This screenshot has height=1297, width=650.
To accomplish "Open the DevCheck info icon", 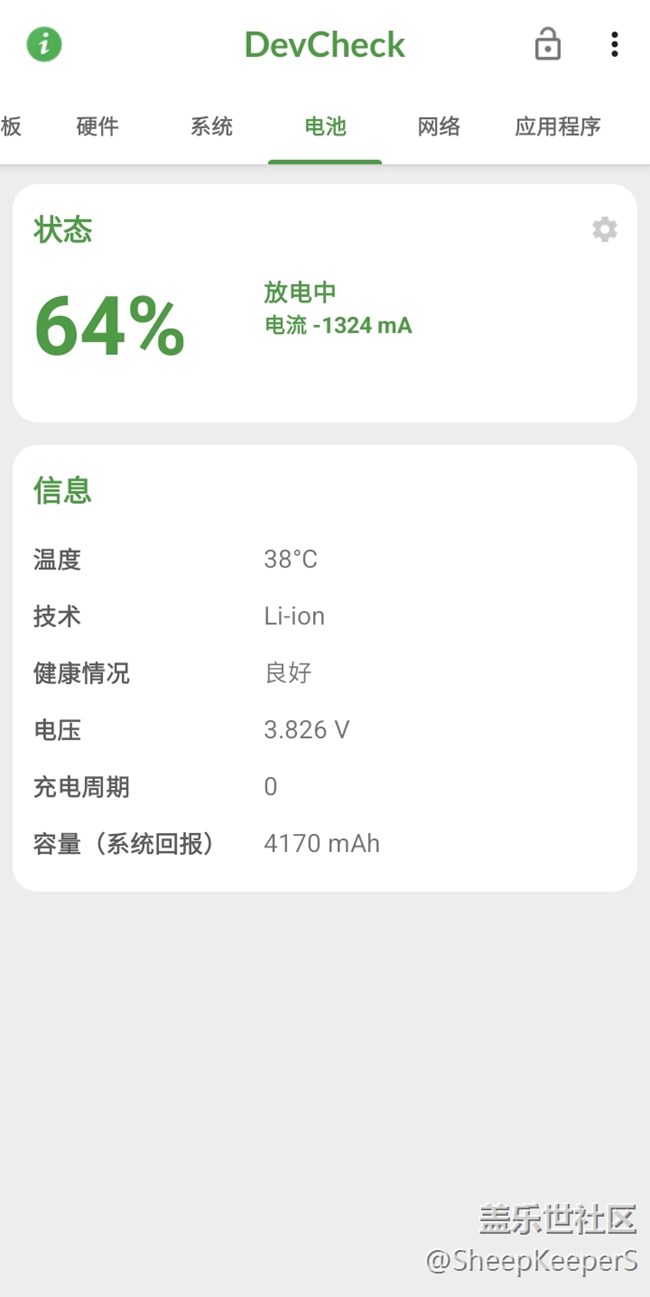I will pos(44,44).
